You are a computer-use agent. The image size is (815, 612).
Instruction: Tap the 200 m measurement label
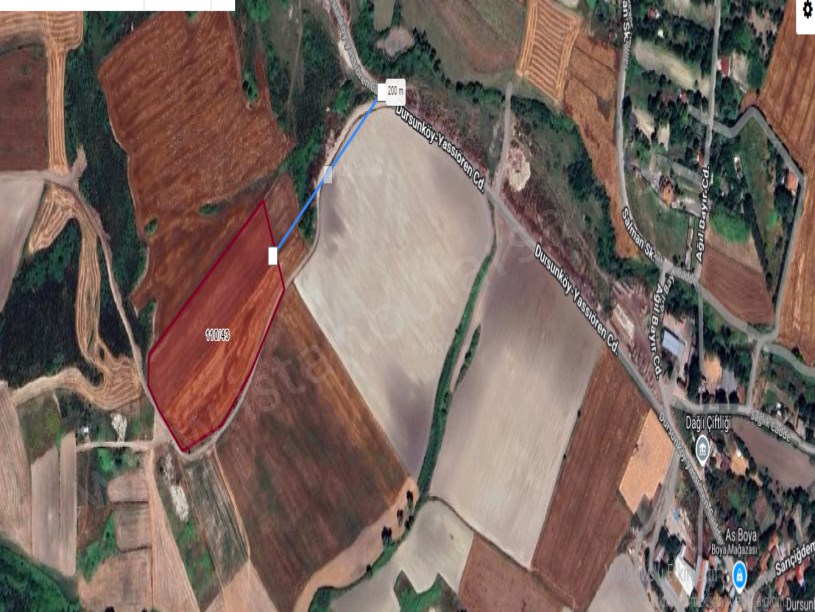pos(395,91)
